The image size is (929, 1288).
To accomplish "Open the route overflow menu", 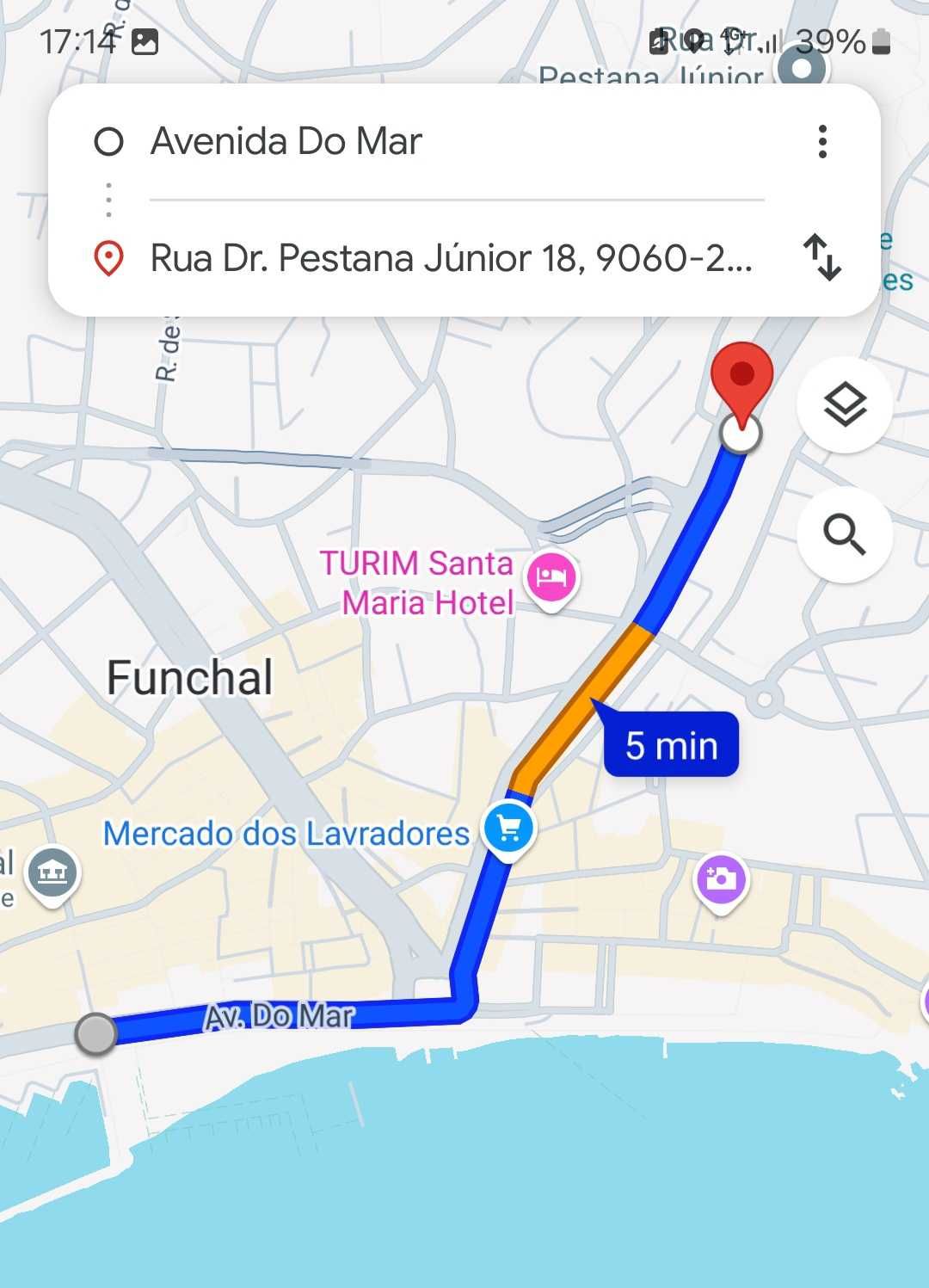I will (822, 142).
